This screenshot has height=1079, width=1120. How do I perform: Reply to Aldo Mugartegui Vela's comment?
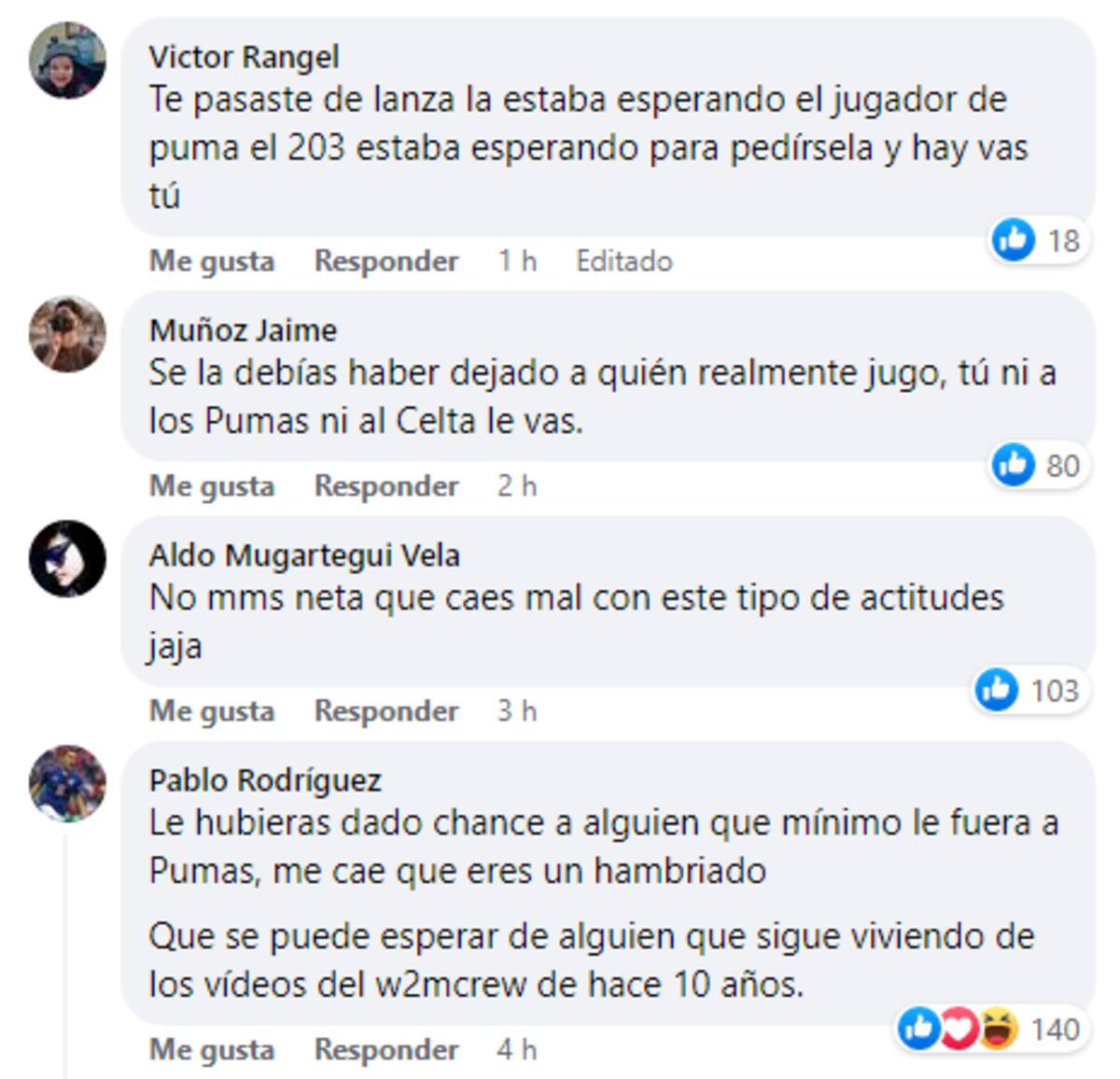(x=385, y=711)
